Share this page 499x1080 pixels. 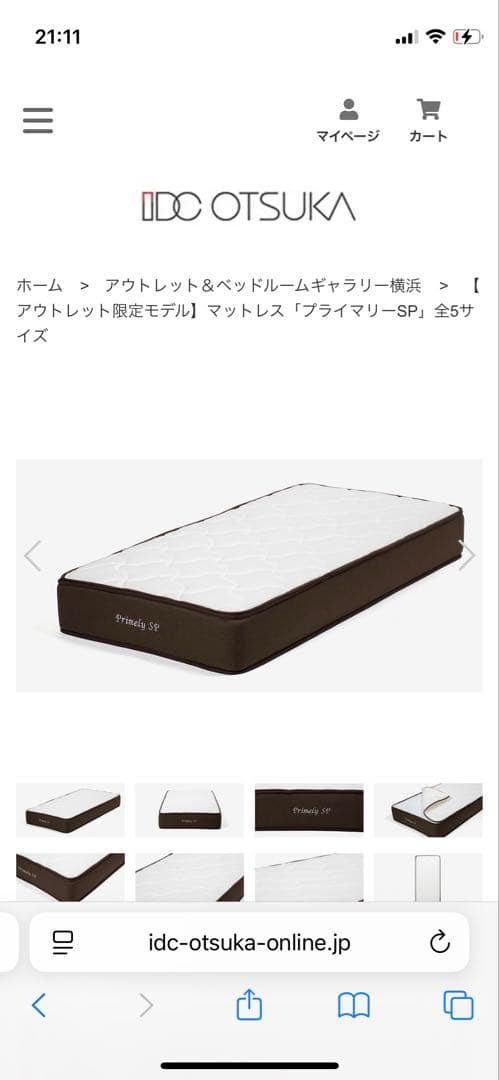coord(250,1006)
